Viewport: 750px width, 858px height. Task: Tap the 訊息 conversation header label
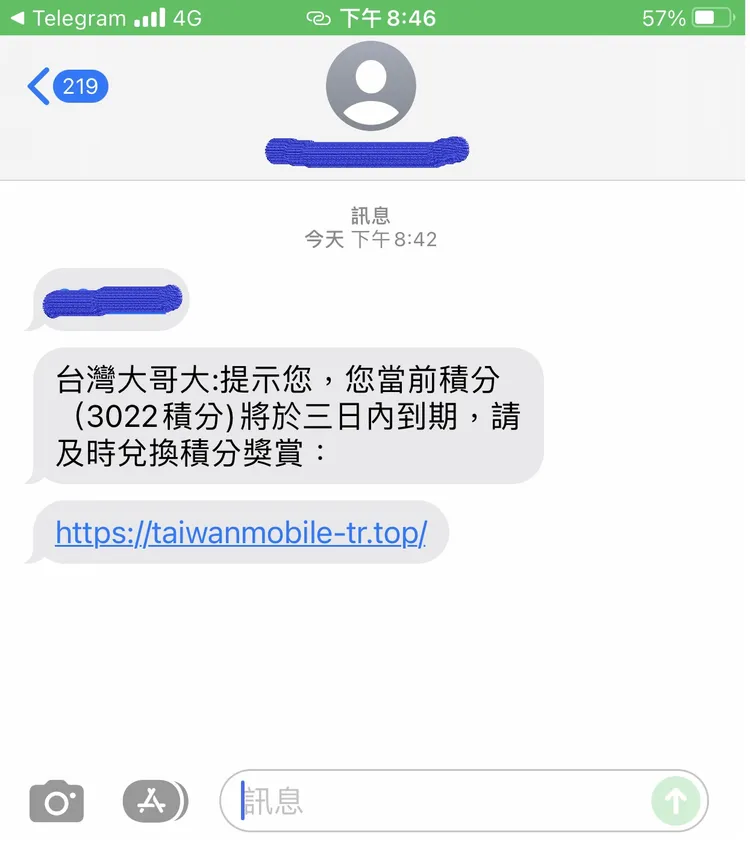pyautogui.click(x=371, y=214)
